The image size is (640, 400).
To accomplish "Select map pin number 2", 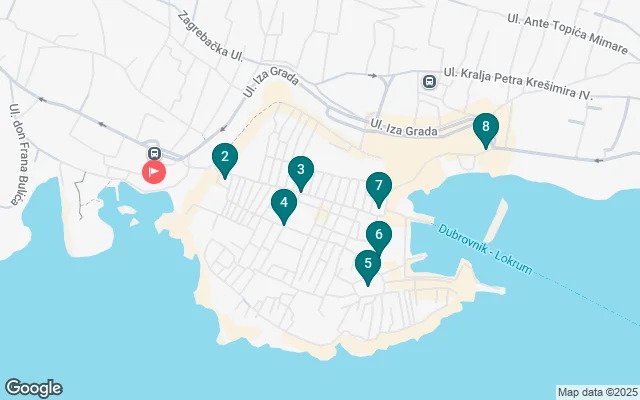I will coord(225,157).
